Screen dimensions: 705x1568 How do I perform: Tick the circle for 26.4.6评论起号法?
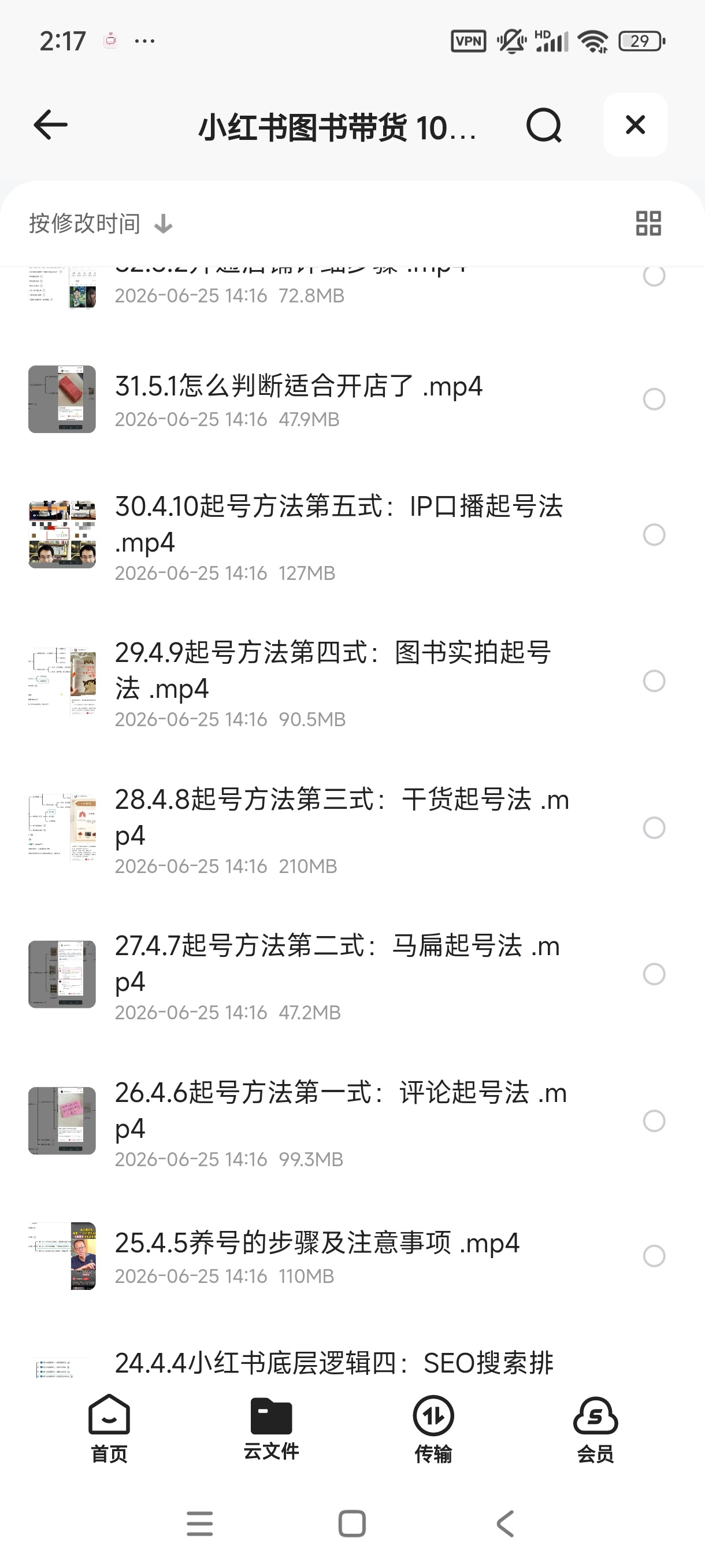[654, 1121]
